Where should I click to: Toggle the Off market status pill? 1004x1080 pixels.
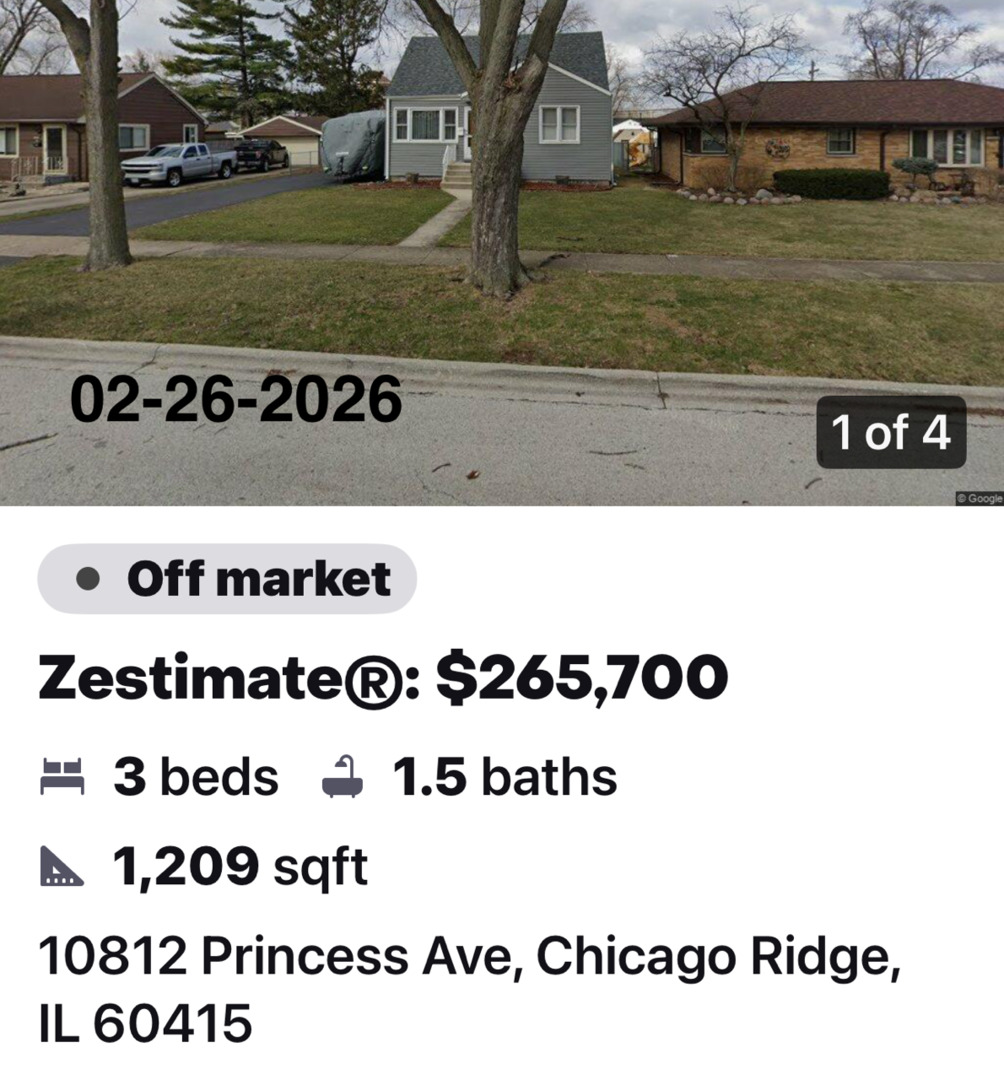pos(226,578)
